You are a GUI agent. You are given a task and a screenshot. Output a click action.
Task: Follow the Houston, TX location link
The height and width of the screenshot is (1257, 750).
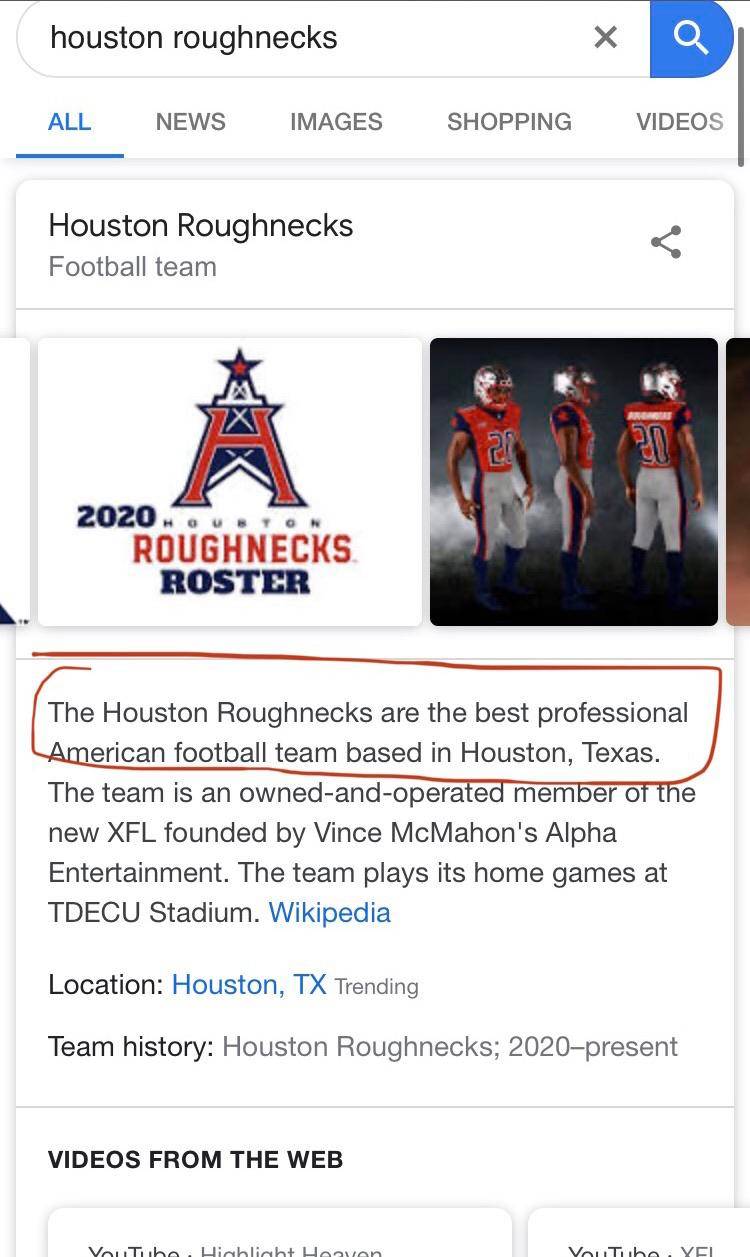(x=249, y=984)
